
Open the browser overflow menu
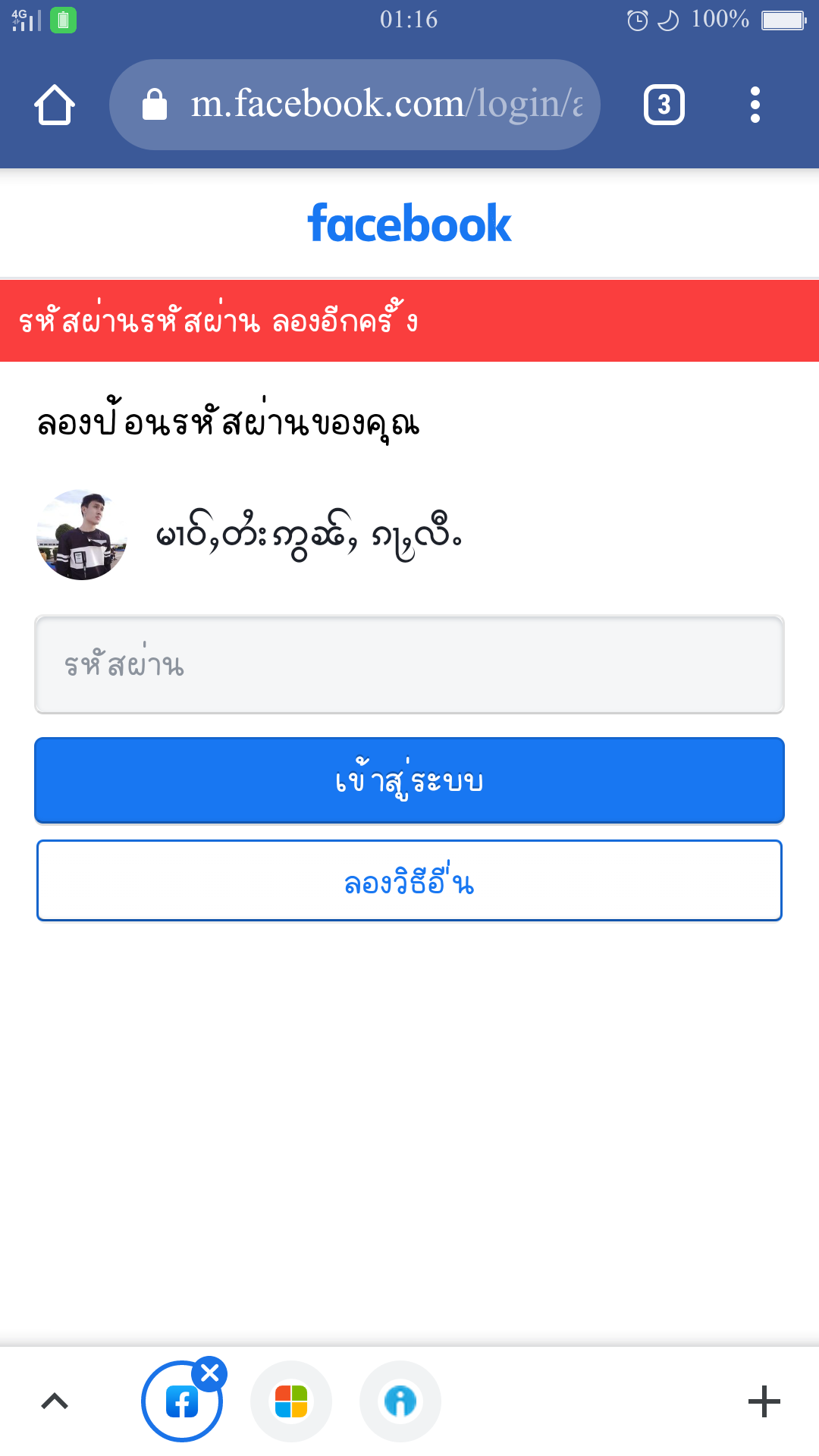point(755,105)
